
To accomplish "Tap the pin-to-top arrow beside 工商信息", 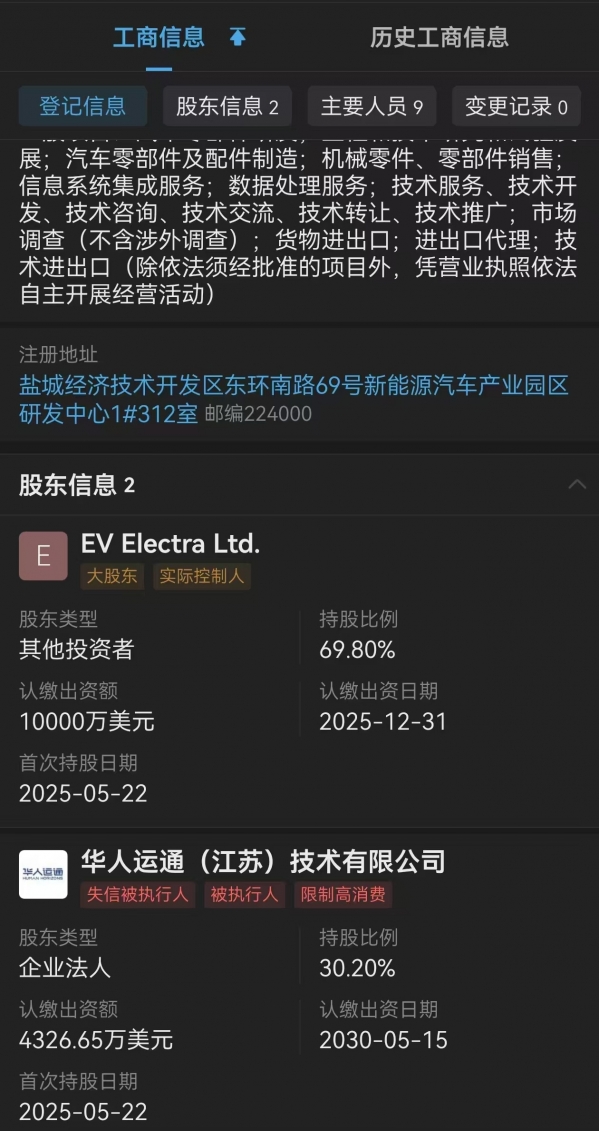I will pyautogui.click(x=237, y=37).
